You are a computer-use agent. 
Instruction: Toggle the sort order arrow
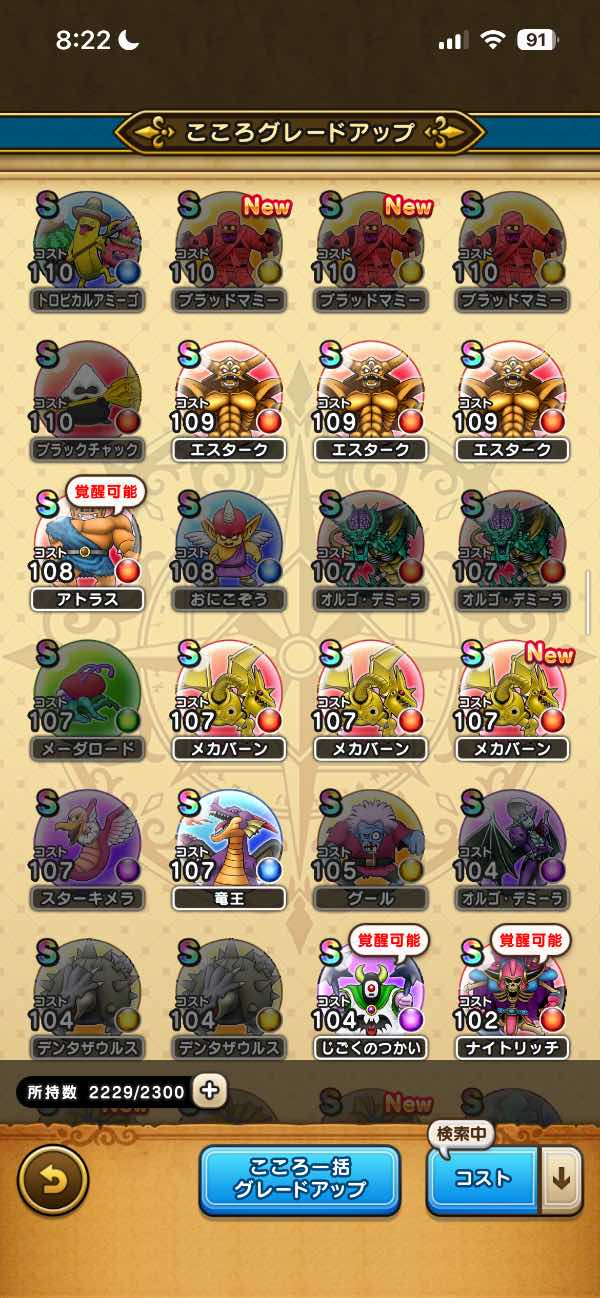(x=561, y=1180)
